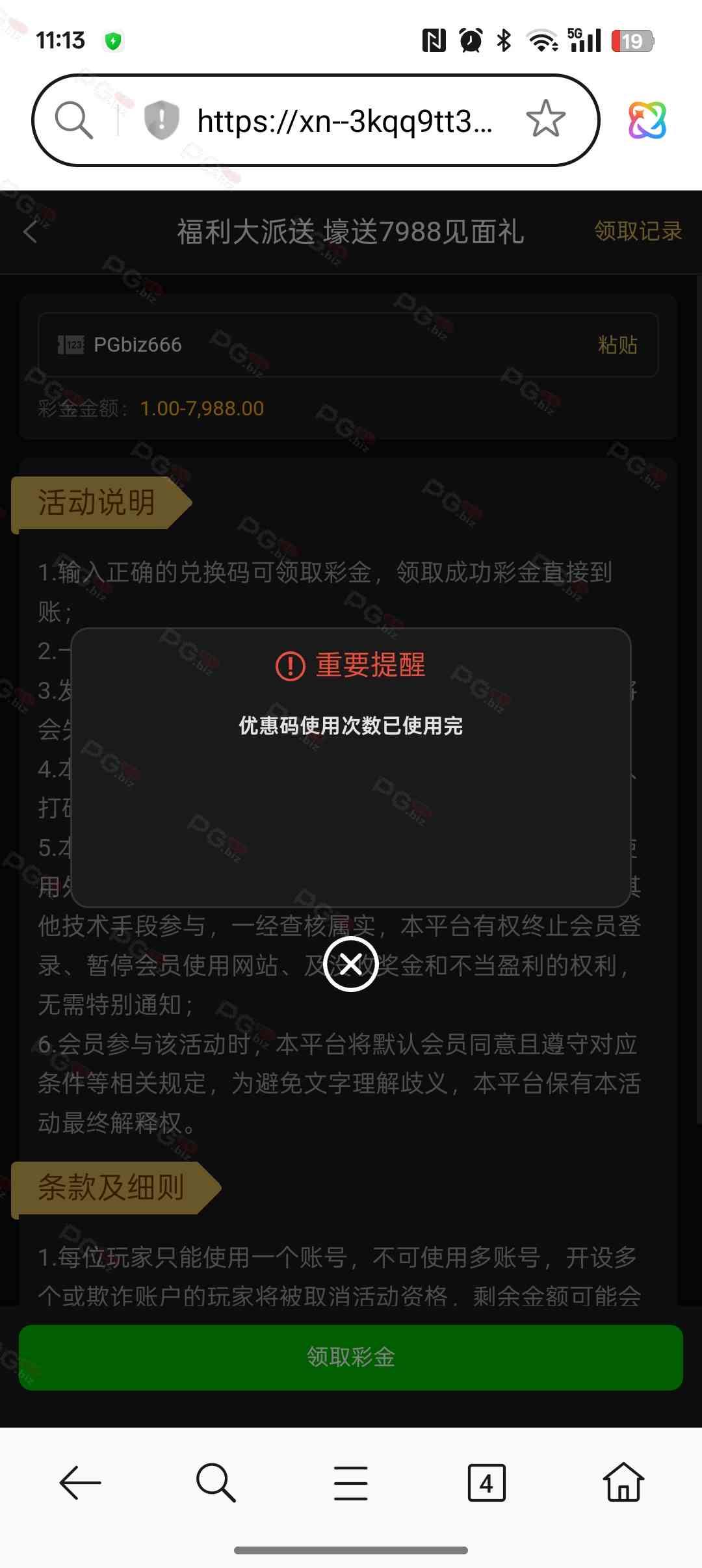
Task: Navigate back with the browser's bottom arrow
Action: click(80, 1483)
